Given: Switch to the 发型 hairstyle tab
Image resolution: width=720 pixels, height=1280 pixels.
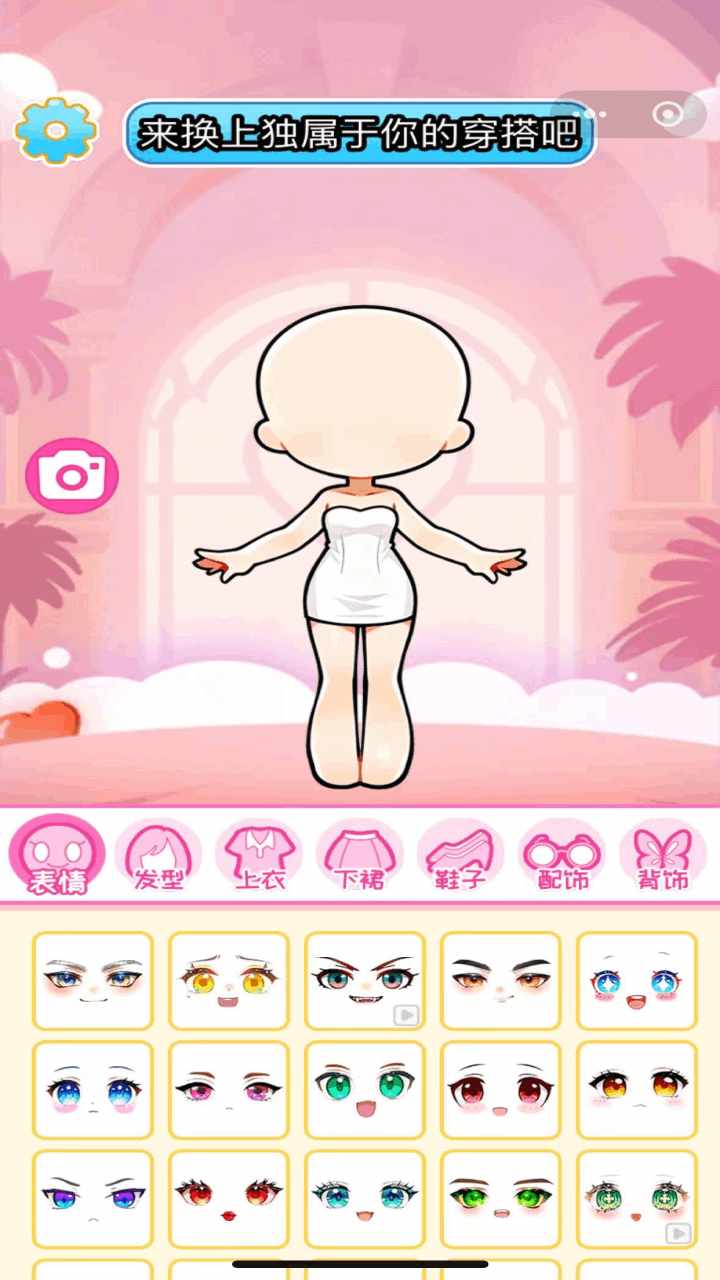Looking at the screenshot, I should 158,856.
